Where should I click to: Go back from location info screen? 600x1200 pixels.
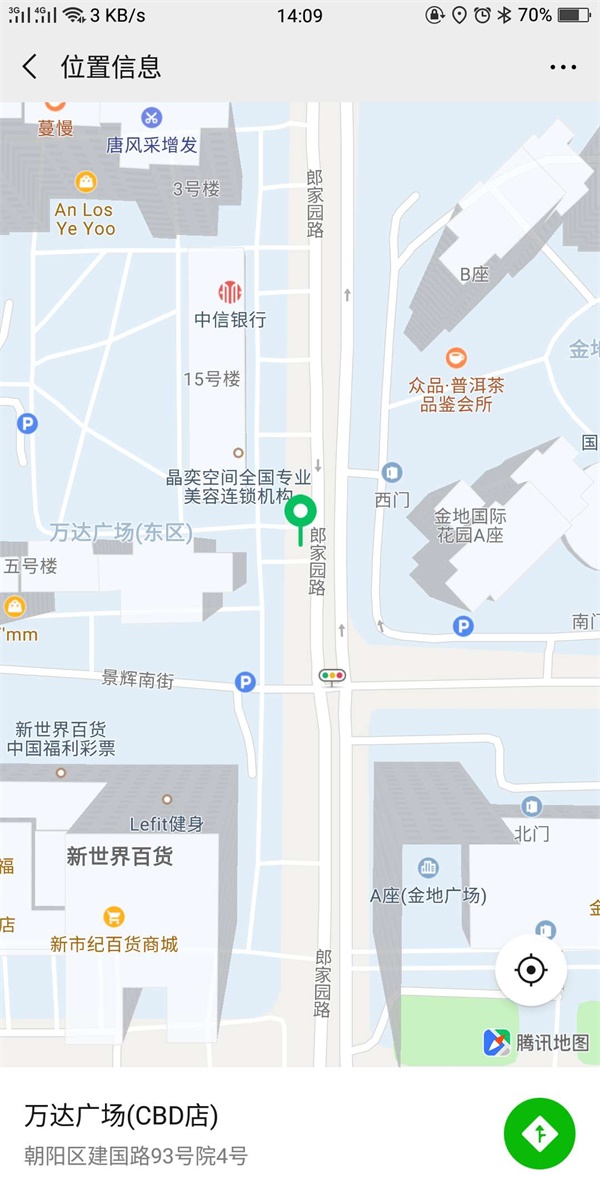(x=30, y=67)
